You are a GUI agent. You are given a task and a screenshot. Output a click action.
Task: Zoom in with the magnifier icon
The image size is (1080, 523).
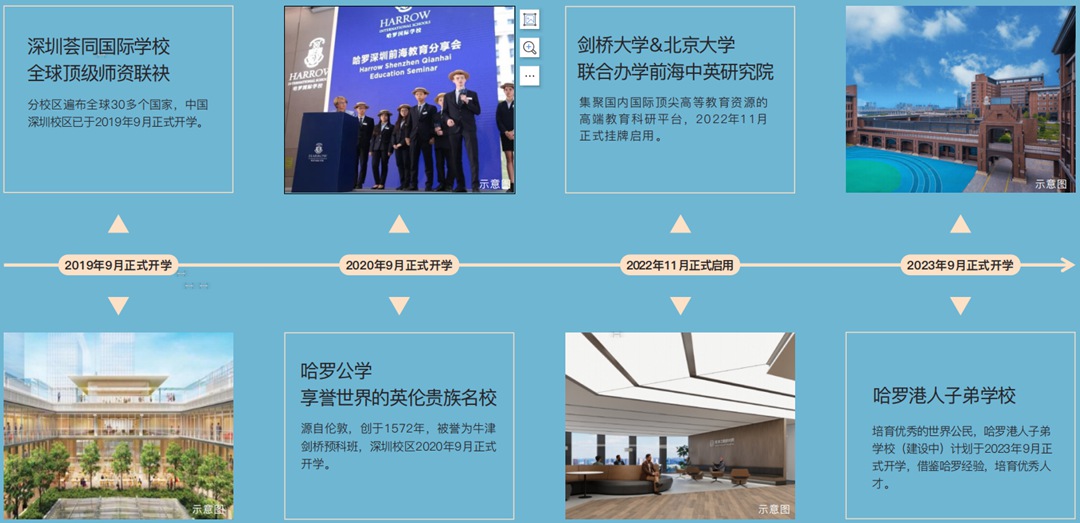(x=530, y=47)
